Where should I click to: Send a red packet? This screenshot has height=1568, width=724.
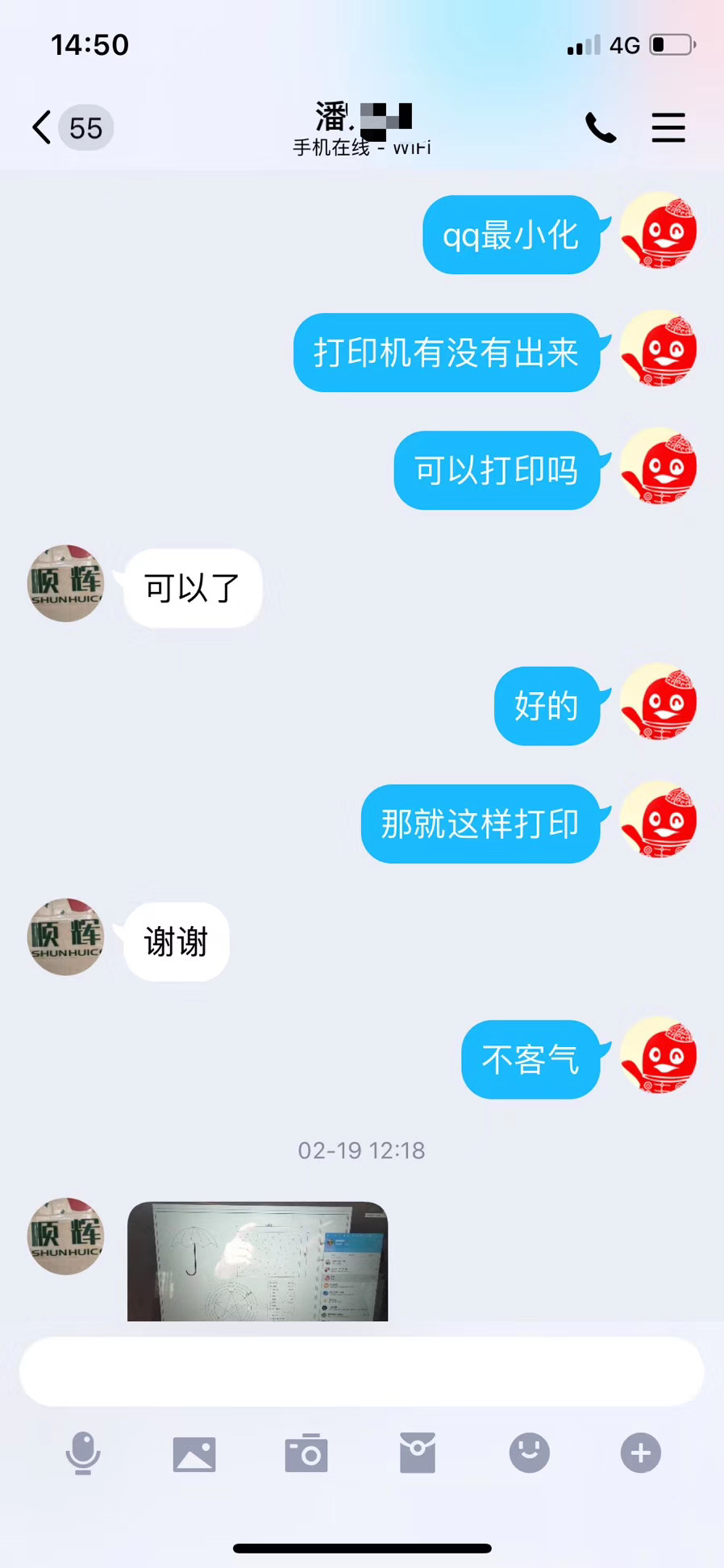coord(418,1453)
